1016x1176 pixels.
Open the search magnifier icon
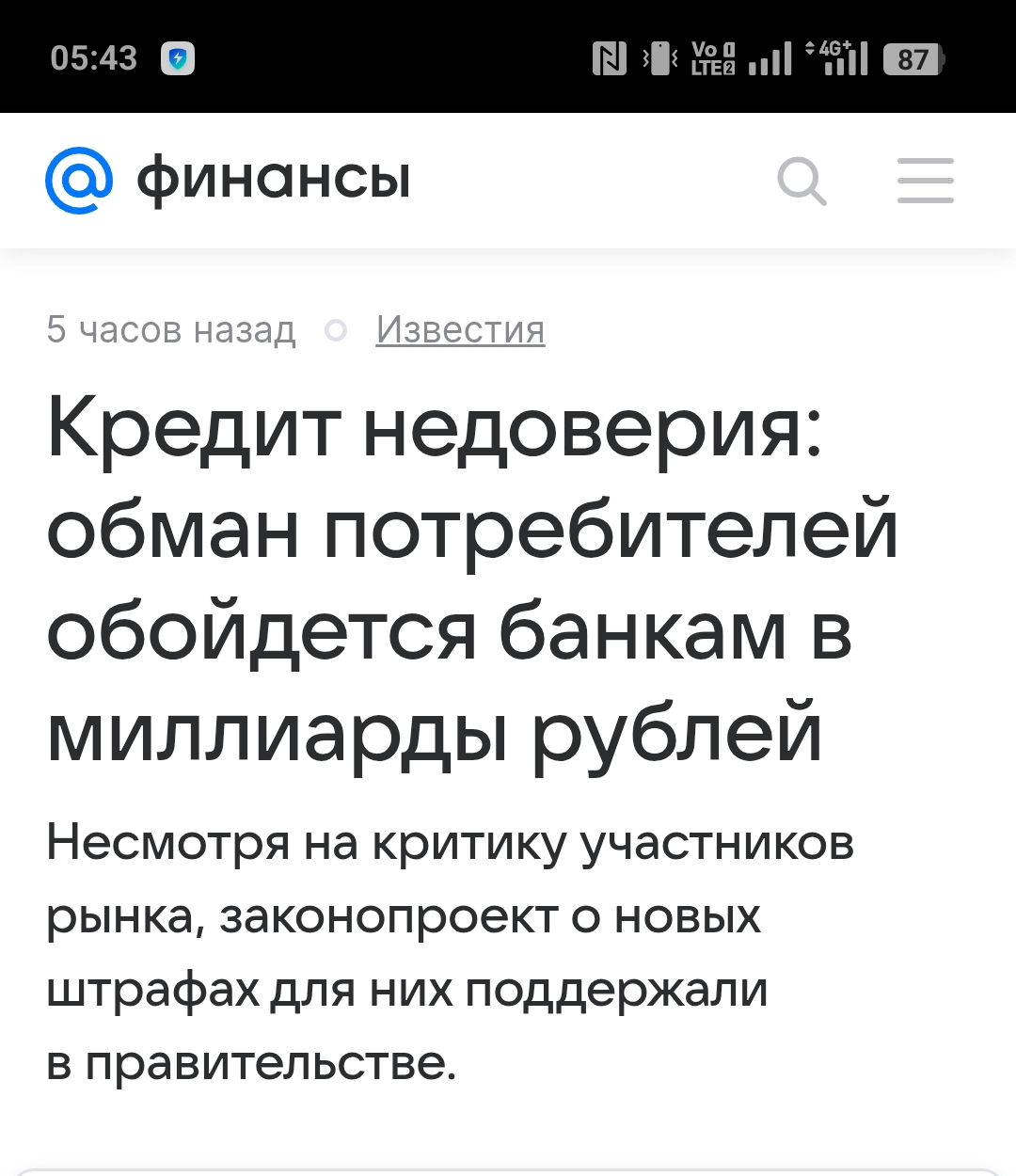802,181
